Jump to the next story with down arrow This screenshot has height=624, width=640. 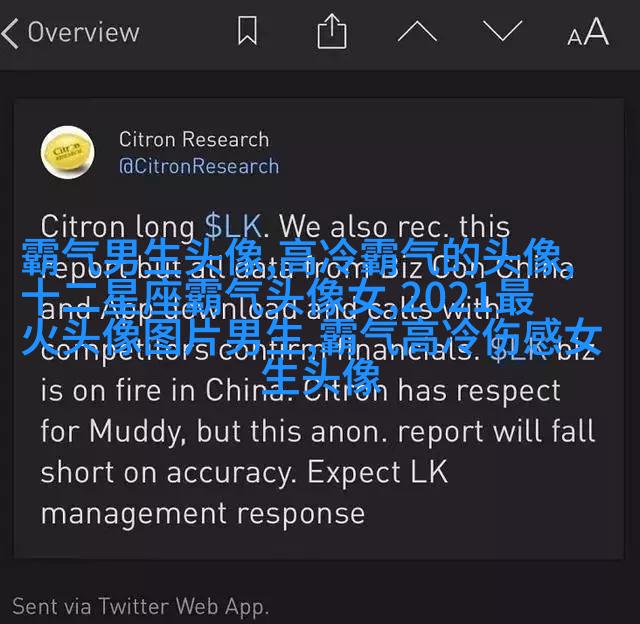(x=502, y=32)
